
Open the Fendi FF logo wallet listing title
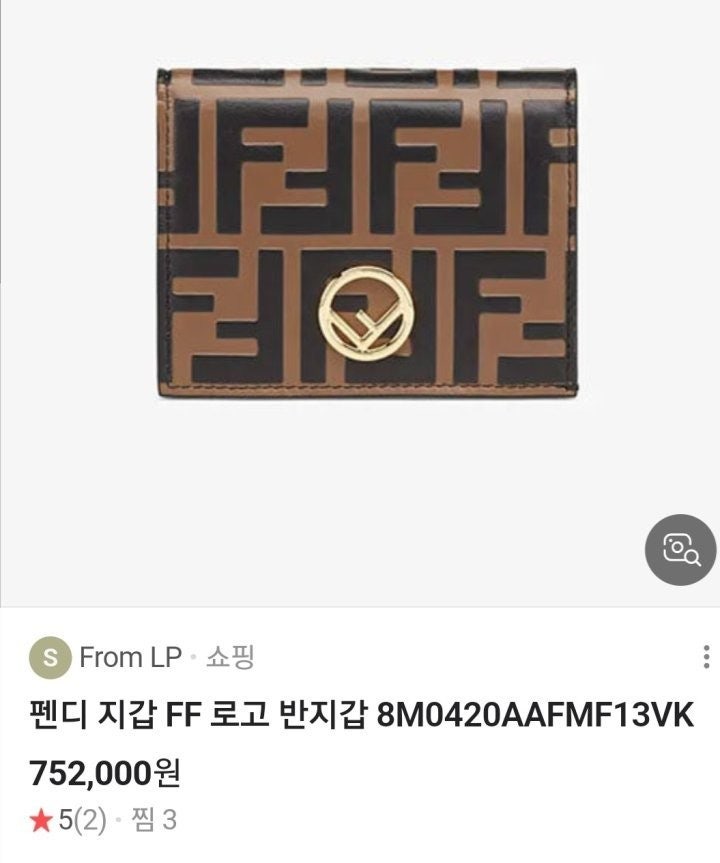pyautogui.click(x=360, y=716)
